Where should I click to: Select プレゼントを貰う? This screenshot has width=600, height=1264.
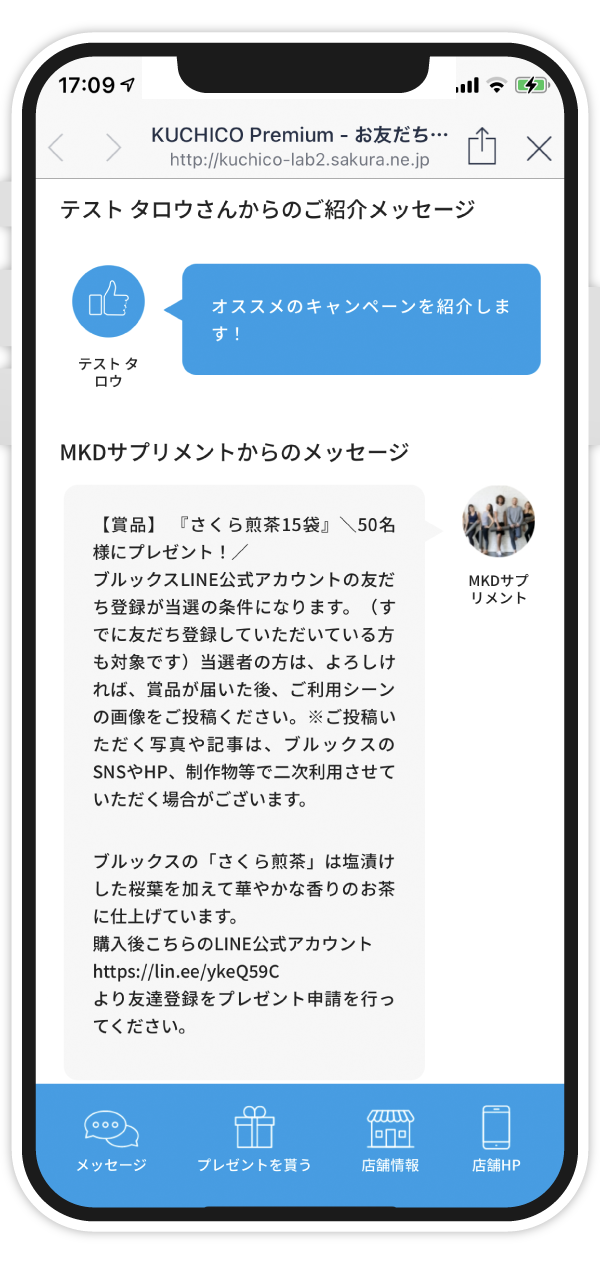click(x=254, y=1140)
